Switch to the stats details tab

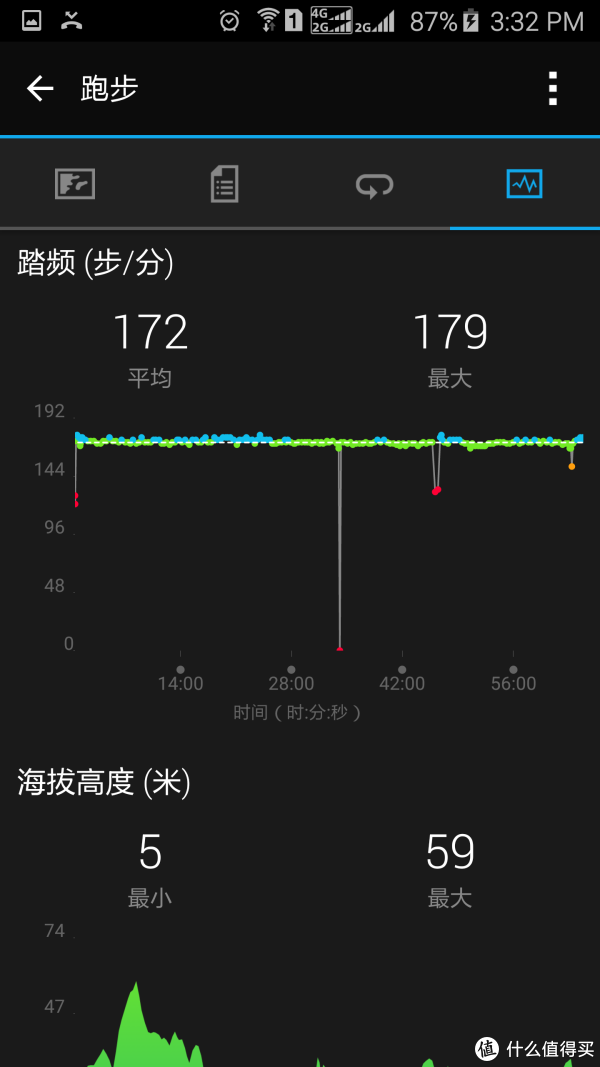click(224, 184)
